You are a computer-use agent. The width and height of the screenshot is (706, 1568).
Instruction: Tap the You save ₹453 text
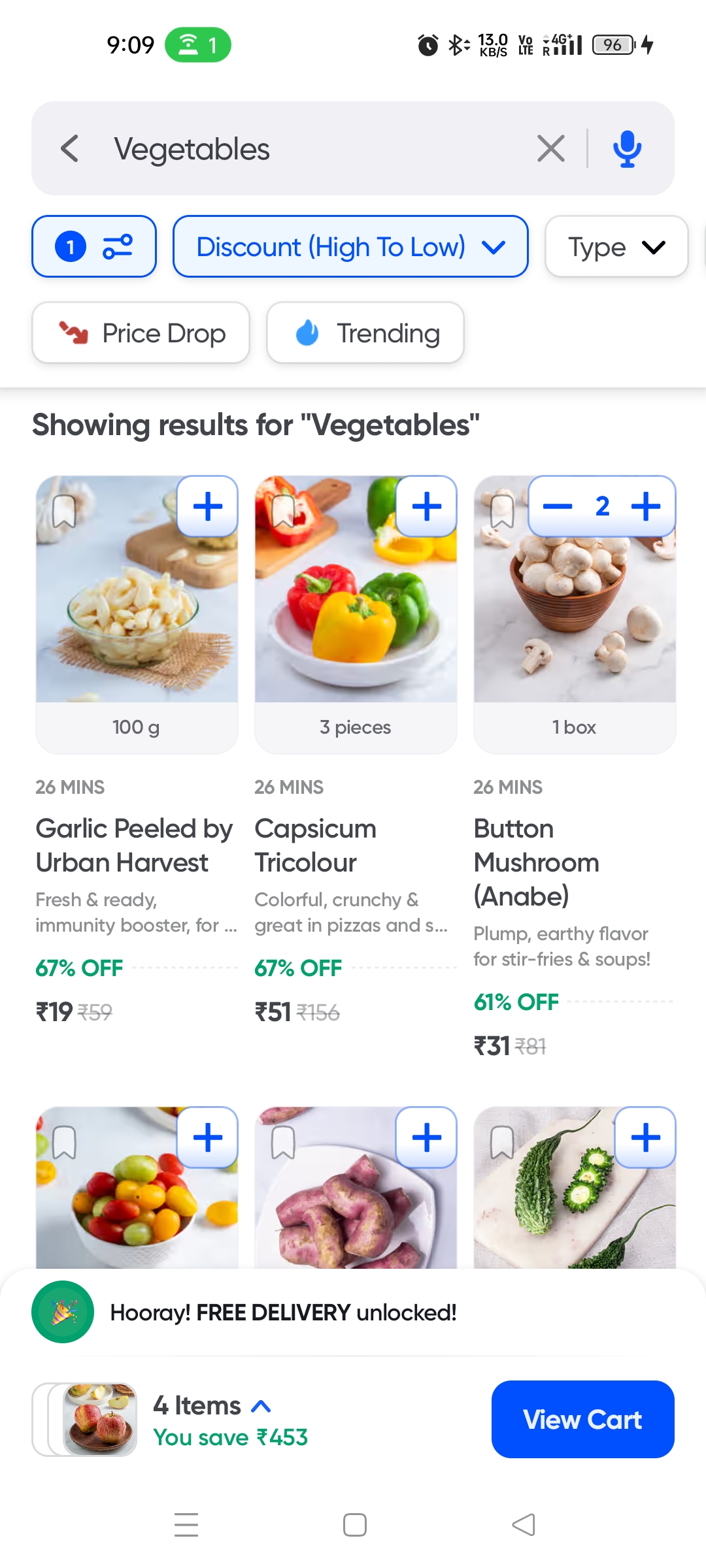(x=231, y=1437)
